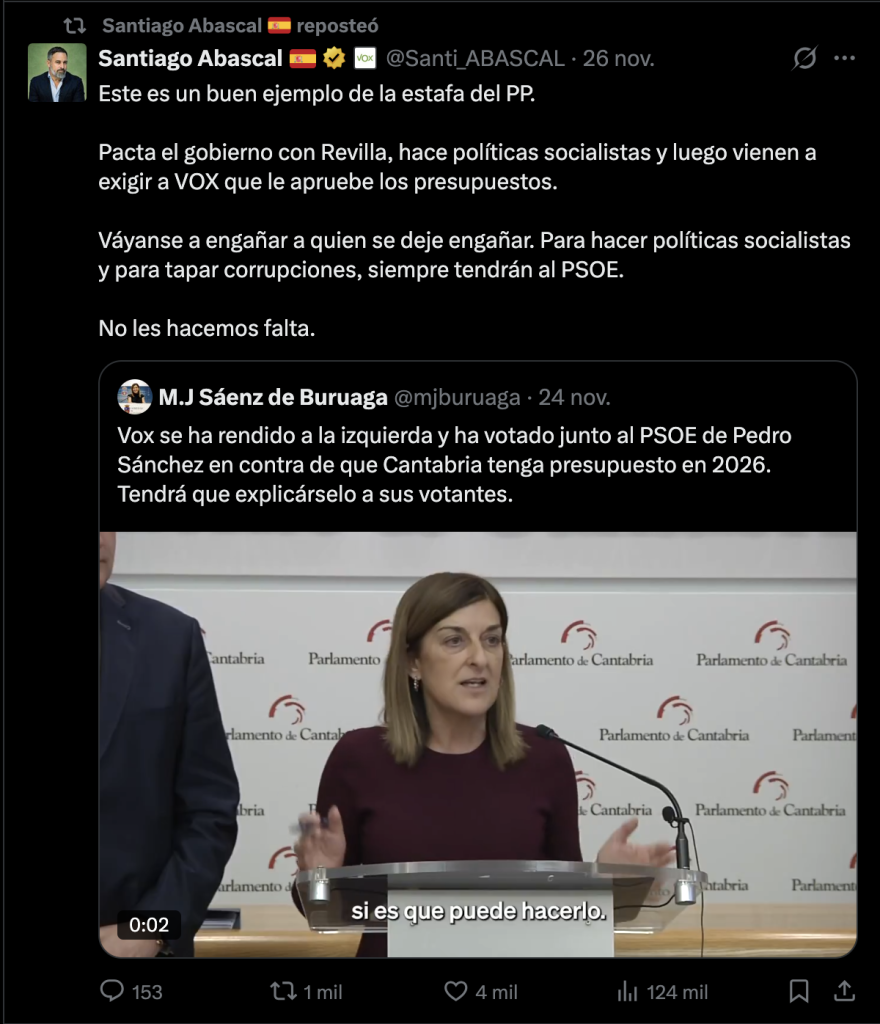Play the Parlamento de Cantabria video
The height and width of the screenshot is (1024, 880).
[x=477, y=744]
